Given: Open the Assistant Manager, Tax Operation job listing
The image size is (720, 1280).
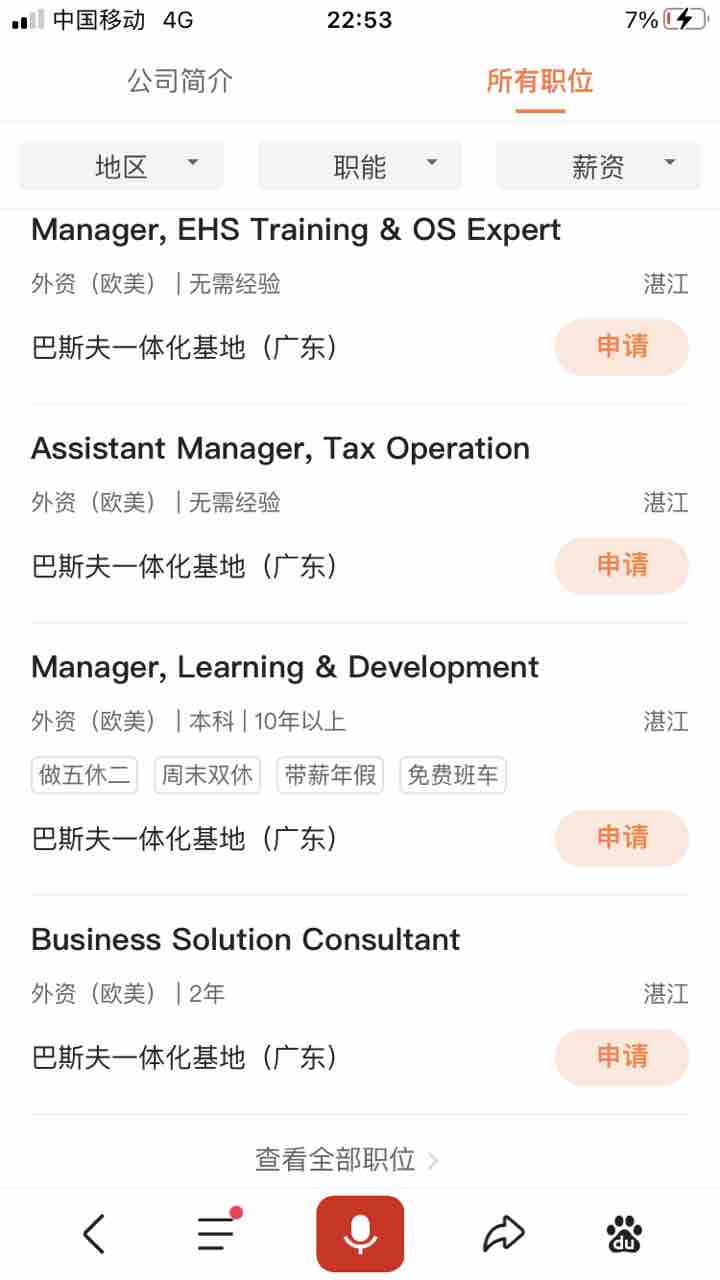Looking at the screenshot, I should pos(281,449).
